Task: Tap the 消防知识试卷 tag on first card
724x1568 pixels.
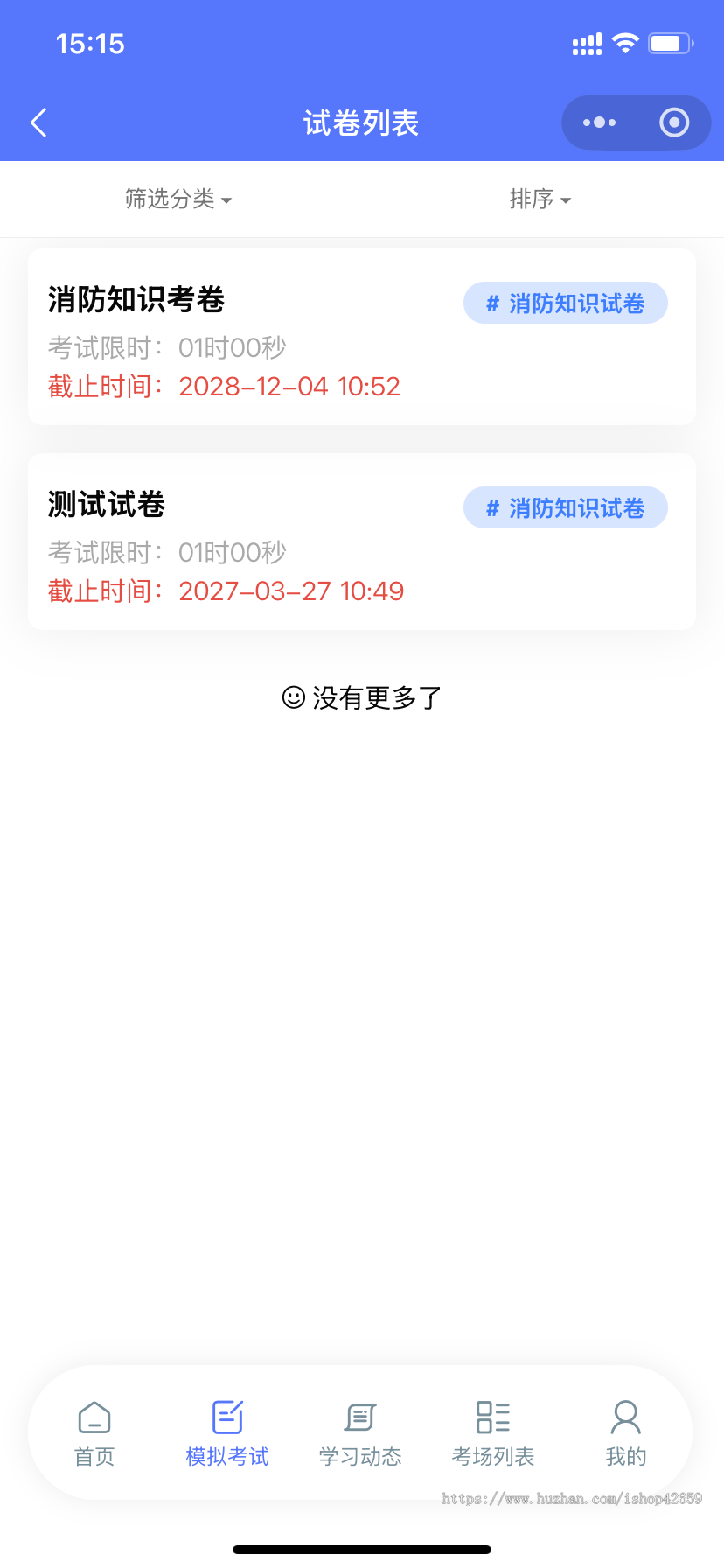Action: pyautogui.click(x=565, y=303)
